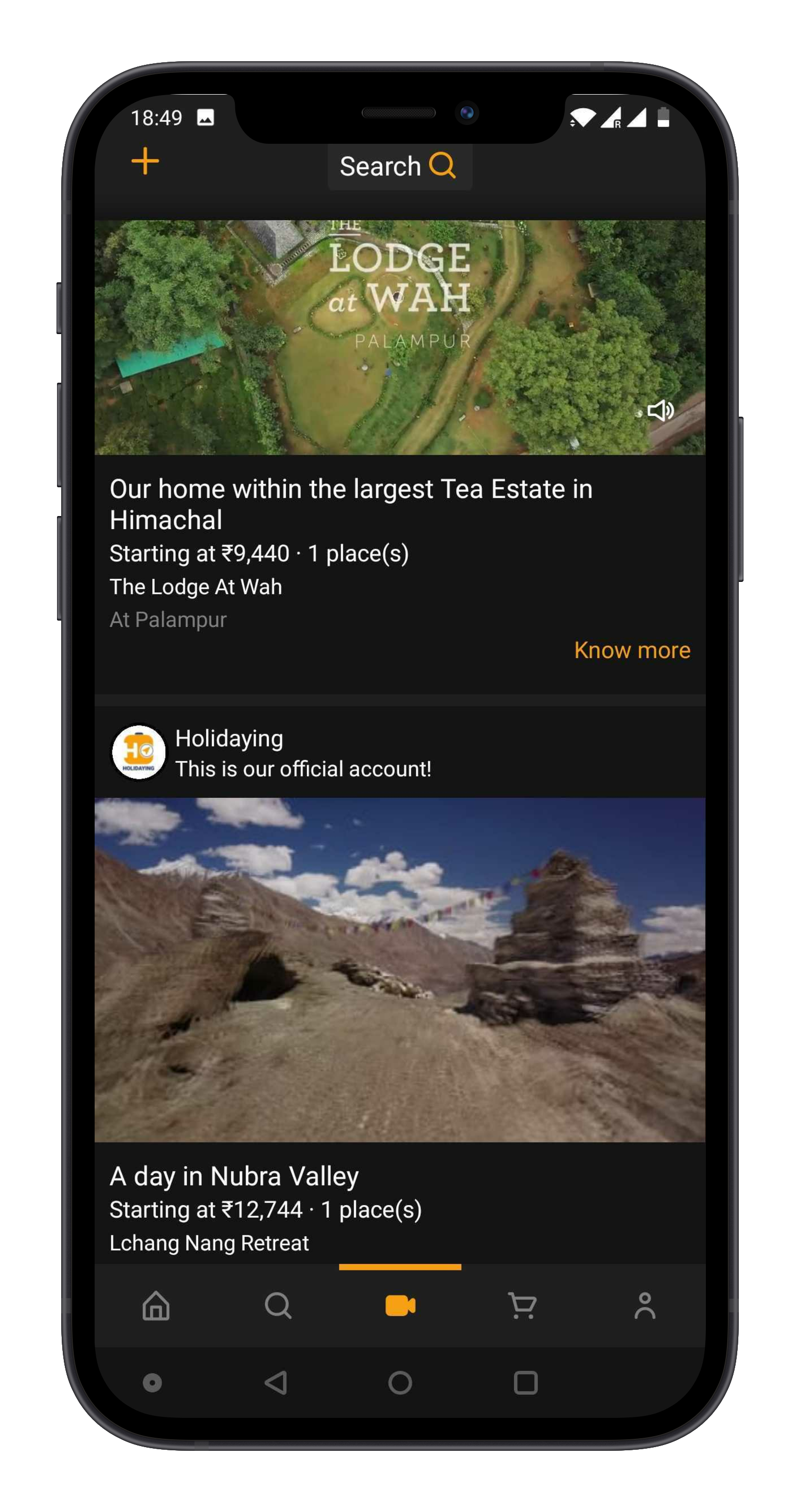800x1512 pixels.
Task: Tap Know more for Lodge At Wah
Action: click(x=632, y=650)
